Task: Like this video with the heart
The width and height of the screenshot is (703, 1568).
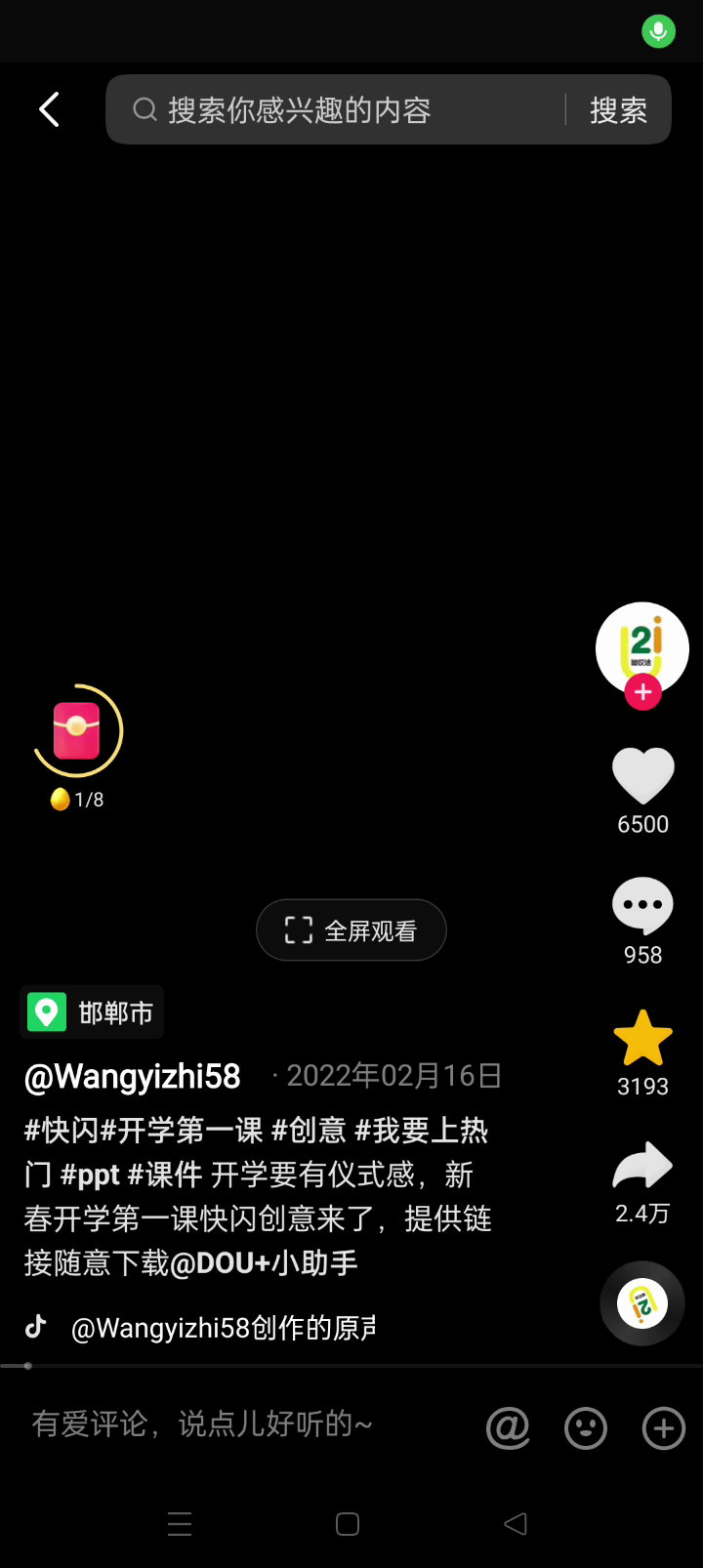Action: click(642, 776)
